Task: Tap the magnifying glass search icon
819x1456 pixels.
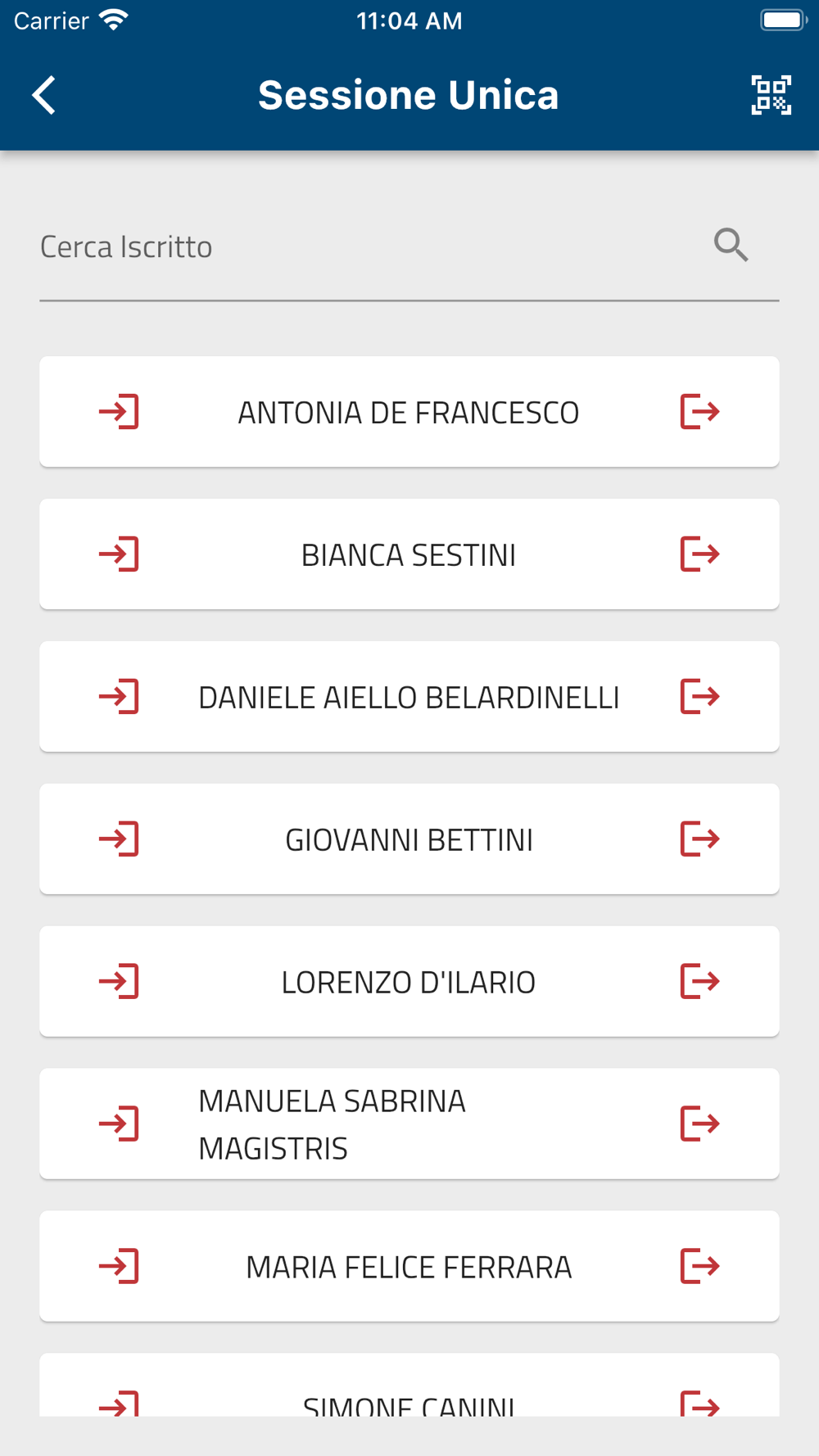Action: 731,245
